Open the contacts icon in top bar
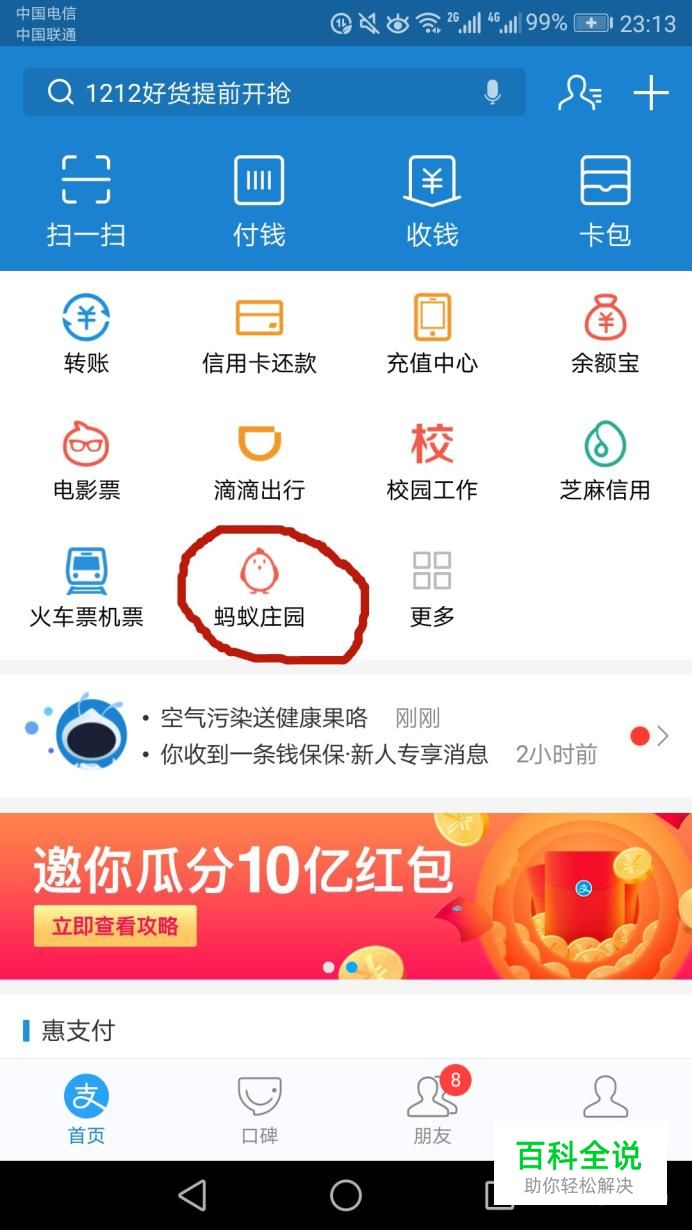This screenshot has height=1230, width=692. click(x=579, y=93)
